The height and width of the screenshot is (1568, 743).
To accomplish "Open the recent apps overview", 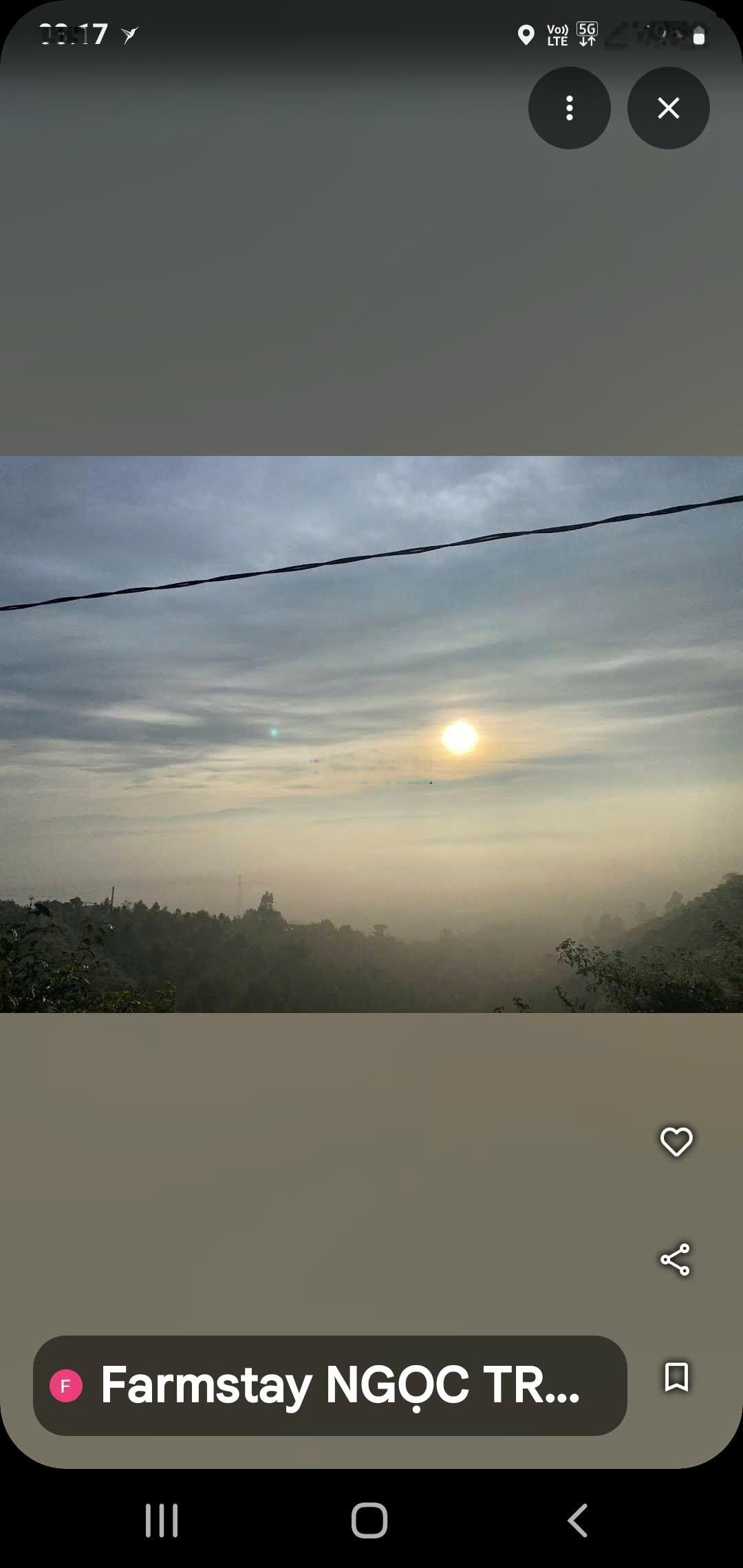I will [x=162, y=1520].
